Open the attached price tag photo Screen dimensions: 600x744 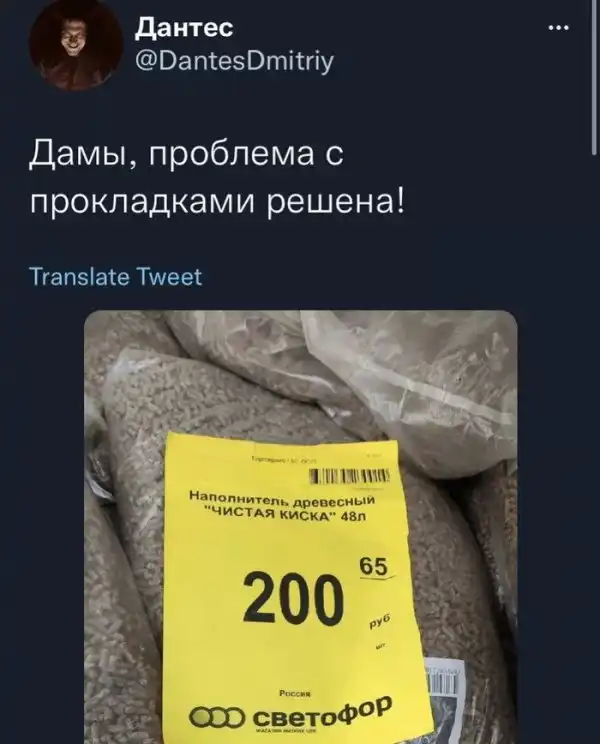coord(300,525)
